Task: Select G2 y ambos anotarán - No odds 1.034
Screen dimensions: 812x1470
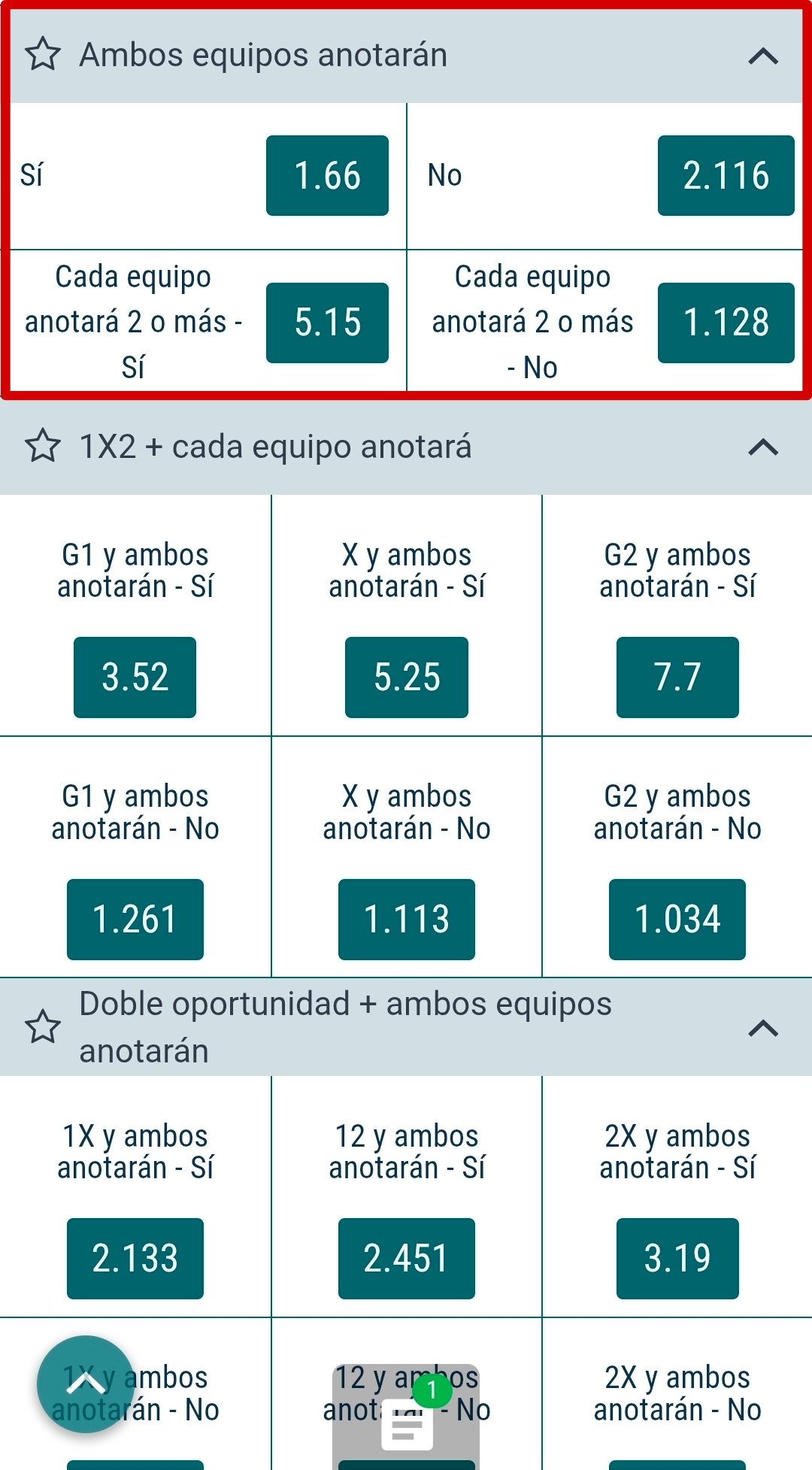Action: [x=676, y=918]
